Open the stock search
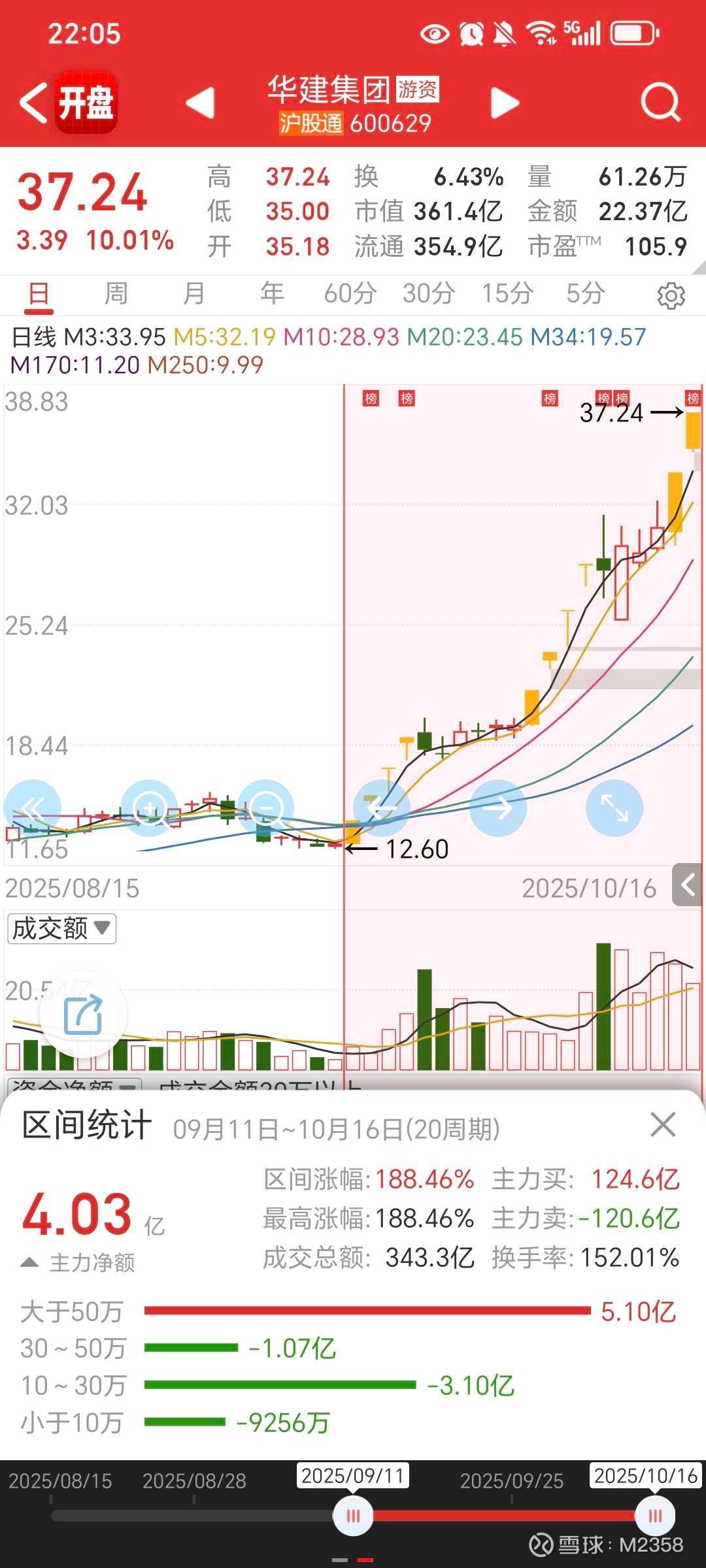706x1568 pixels. click(660, 103)
